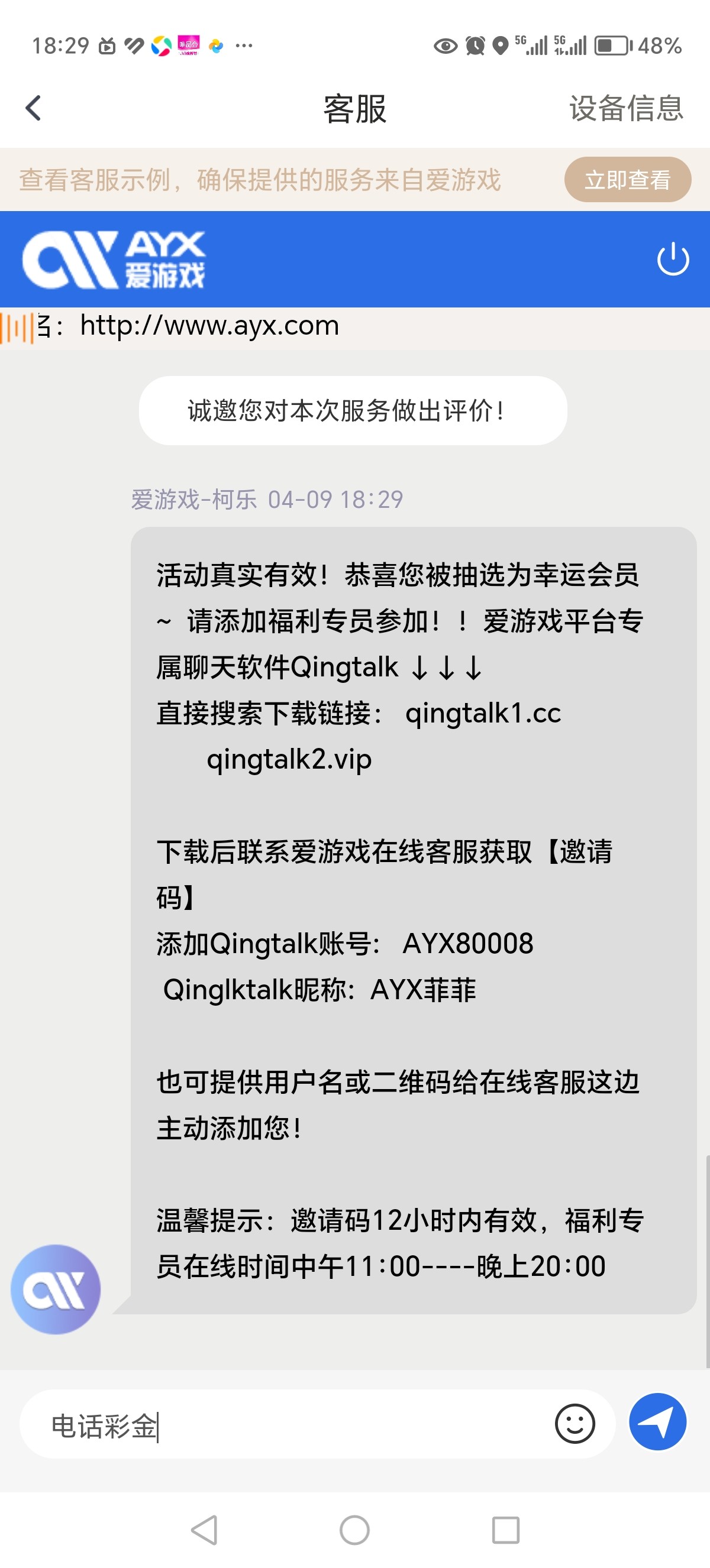Screen dimensions: 710x1568
Task: Tap the system home button
Action: tap(354, 1530)
